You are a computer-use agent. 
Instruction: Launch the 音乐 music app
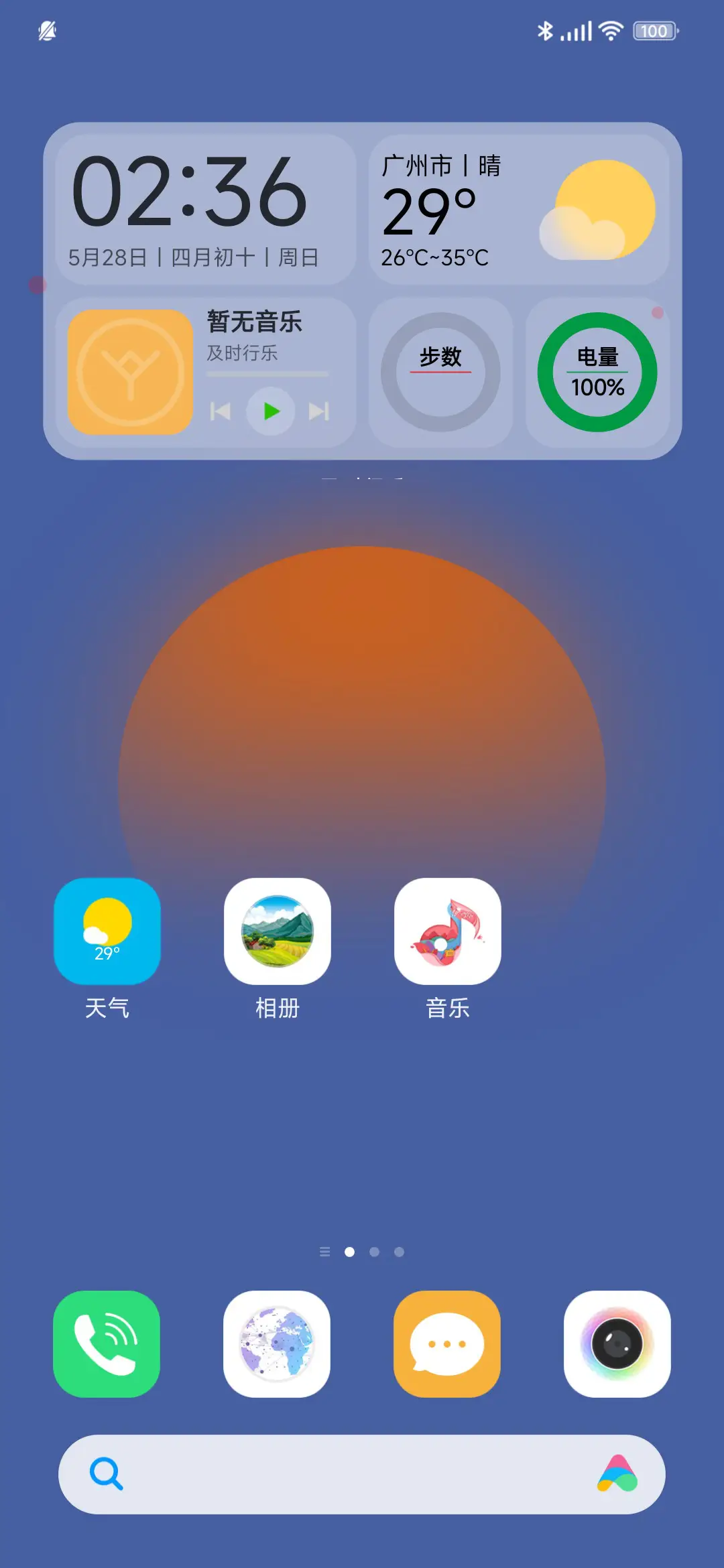[447, 932]
